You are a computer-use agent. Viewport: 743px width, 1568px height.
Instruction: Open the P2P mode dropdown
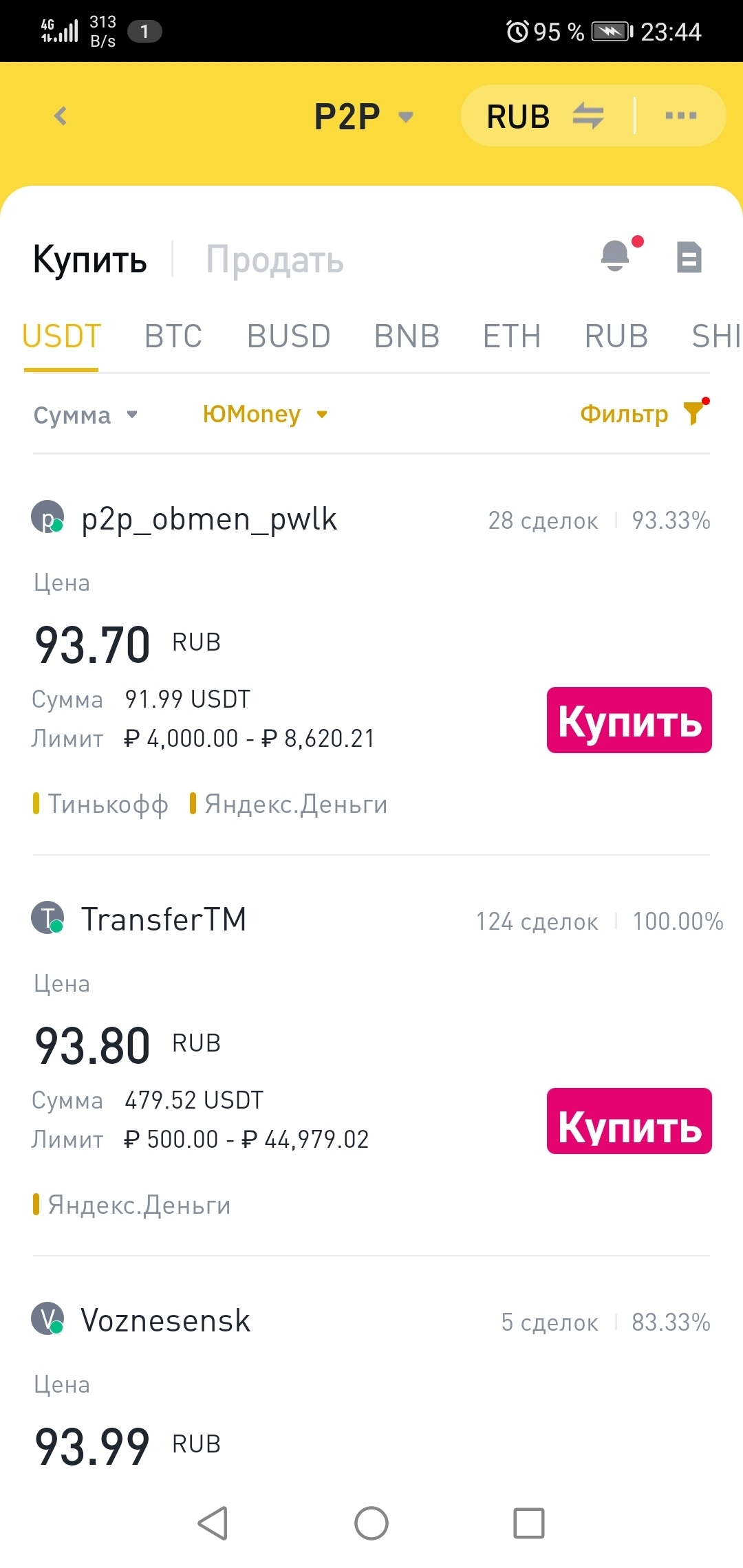363,116
